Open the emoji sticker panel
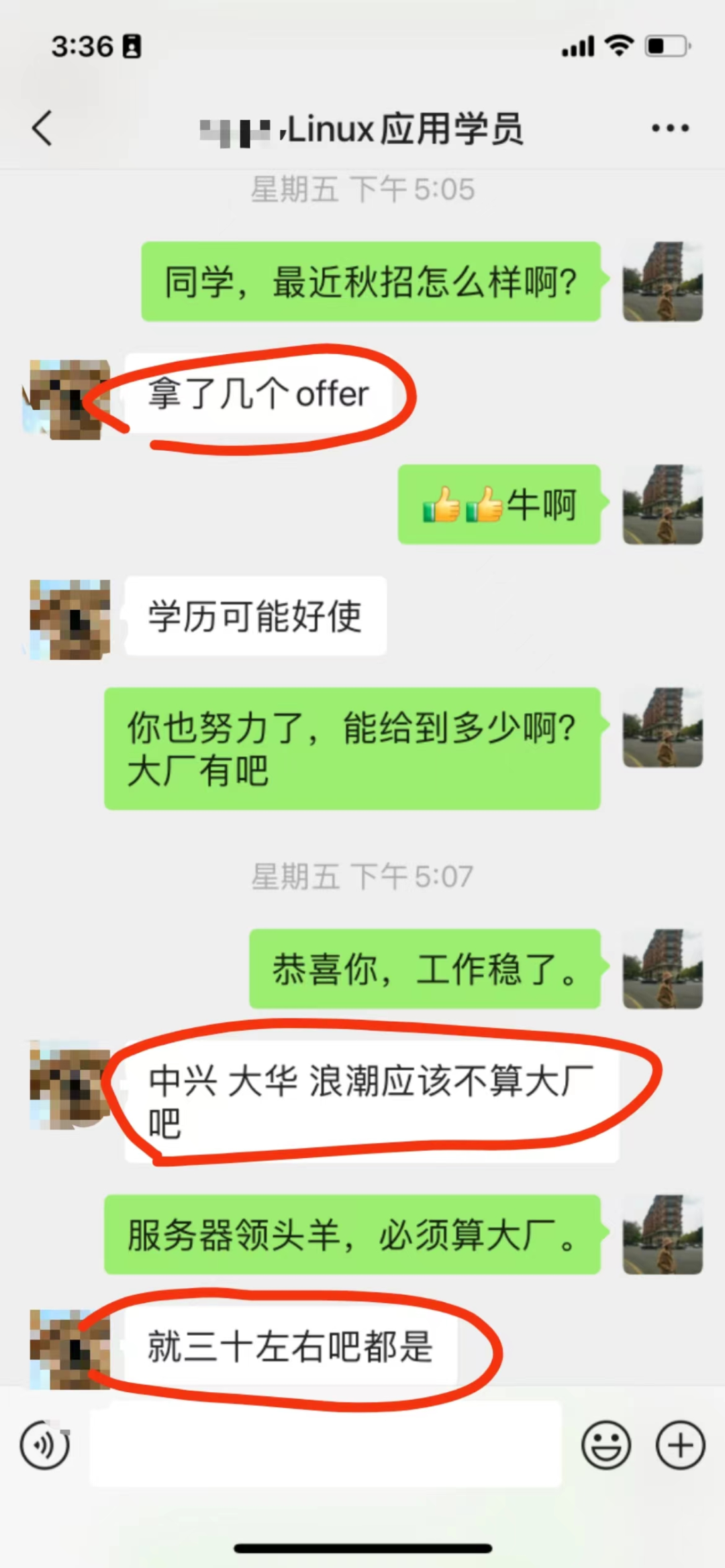Image resolution: width=725 pixels, height=1568 pixels. click(606, 1445)
